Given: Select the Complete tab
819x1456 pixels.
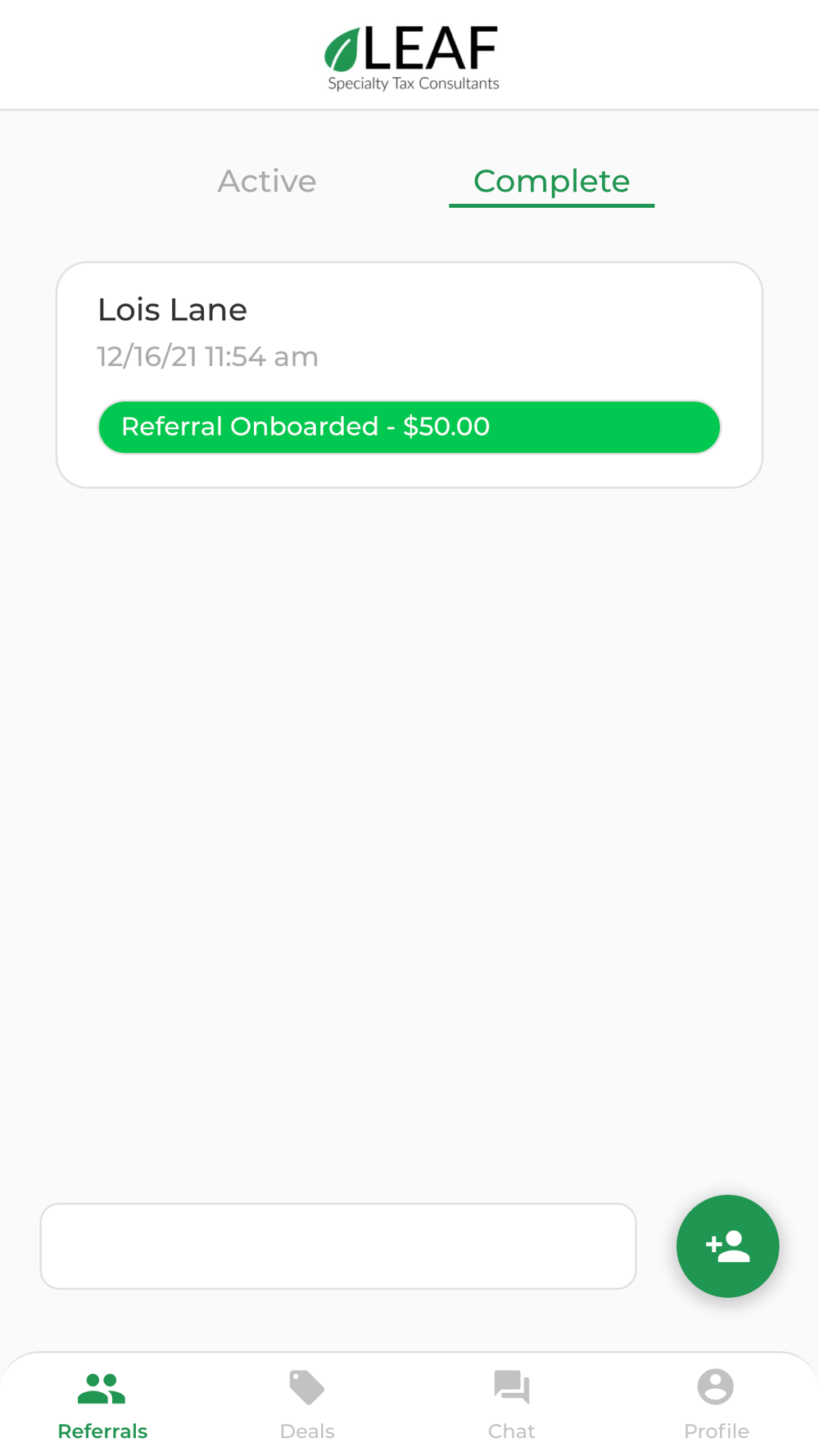Looking at the screenshot, I should [551, 181].
